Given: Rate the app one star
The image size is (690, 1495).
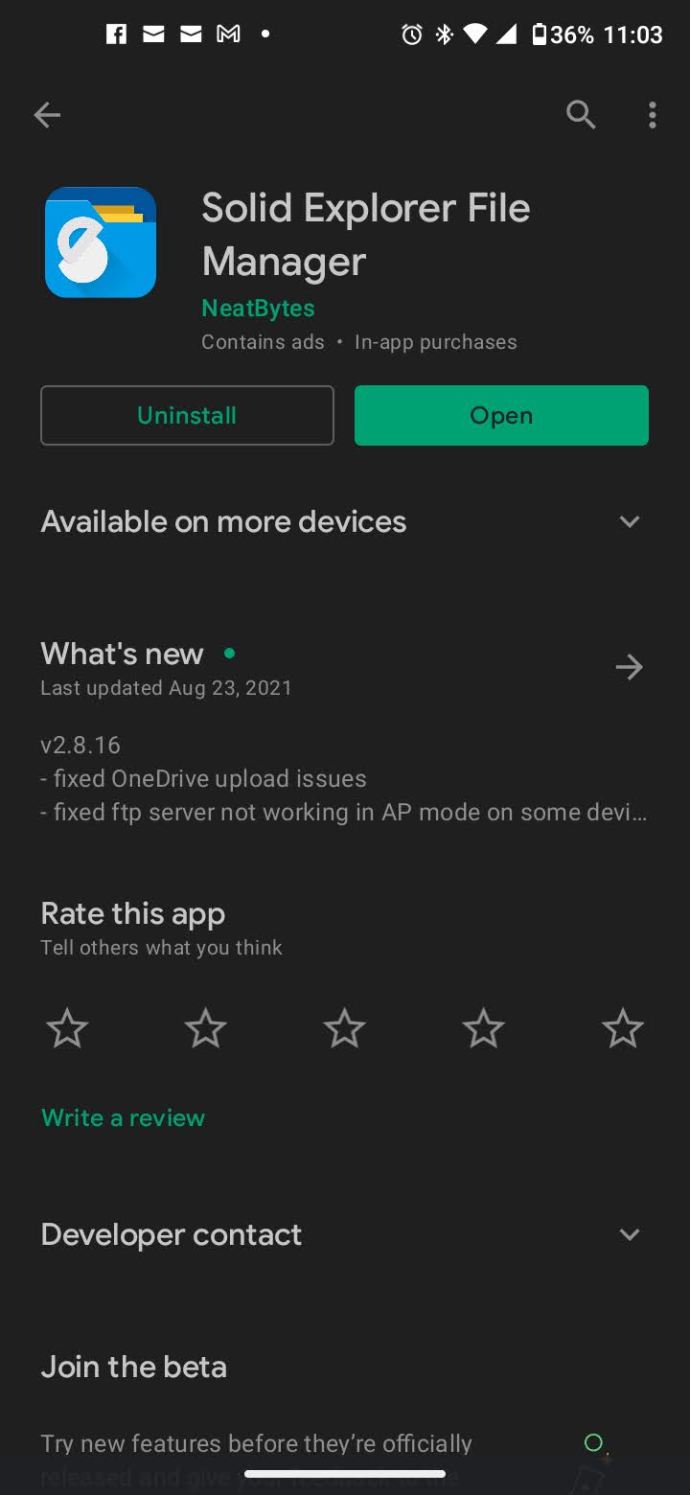Looking at the screenshot, I should point(67,1028).
